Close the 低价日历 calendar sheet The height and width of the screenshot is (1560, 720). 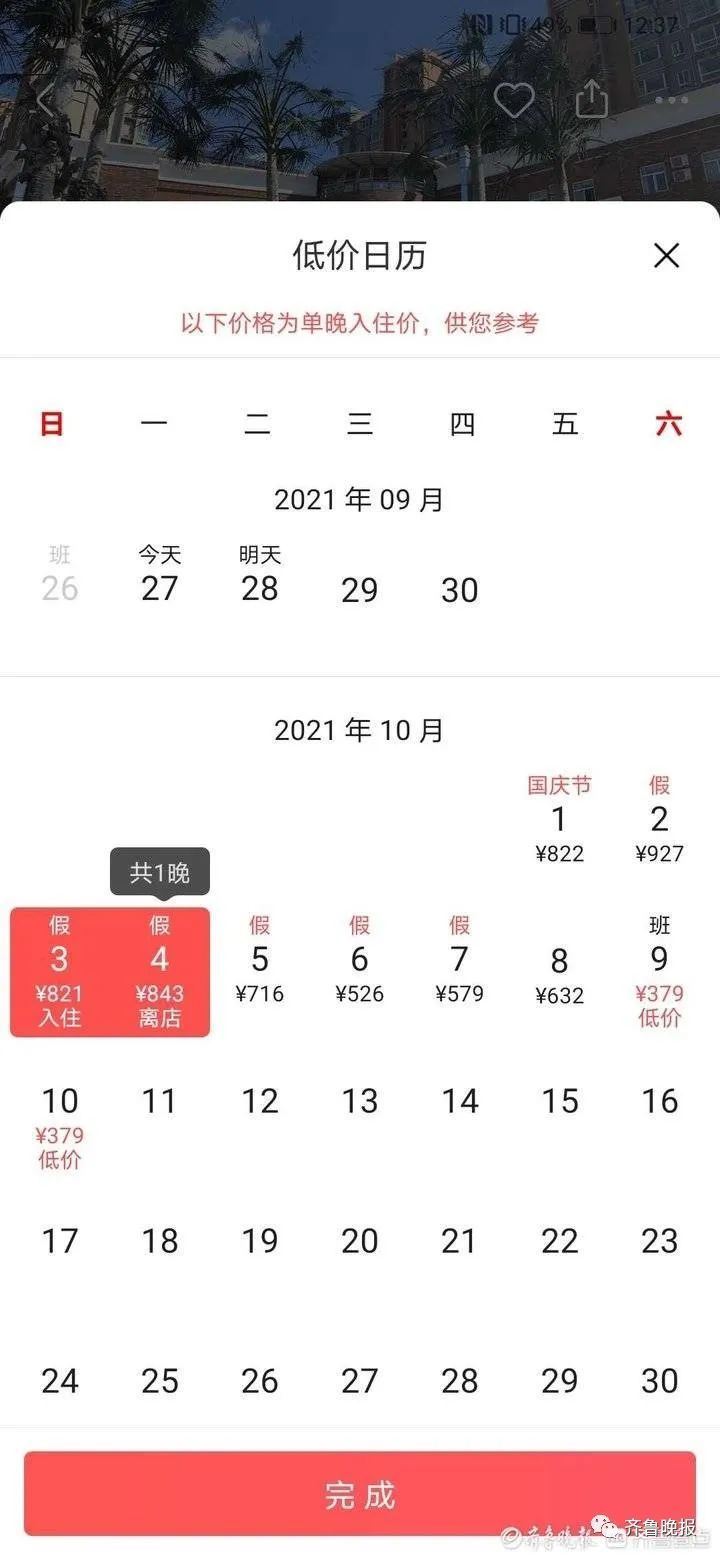tap(666, 256)
